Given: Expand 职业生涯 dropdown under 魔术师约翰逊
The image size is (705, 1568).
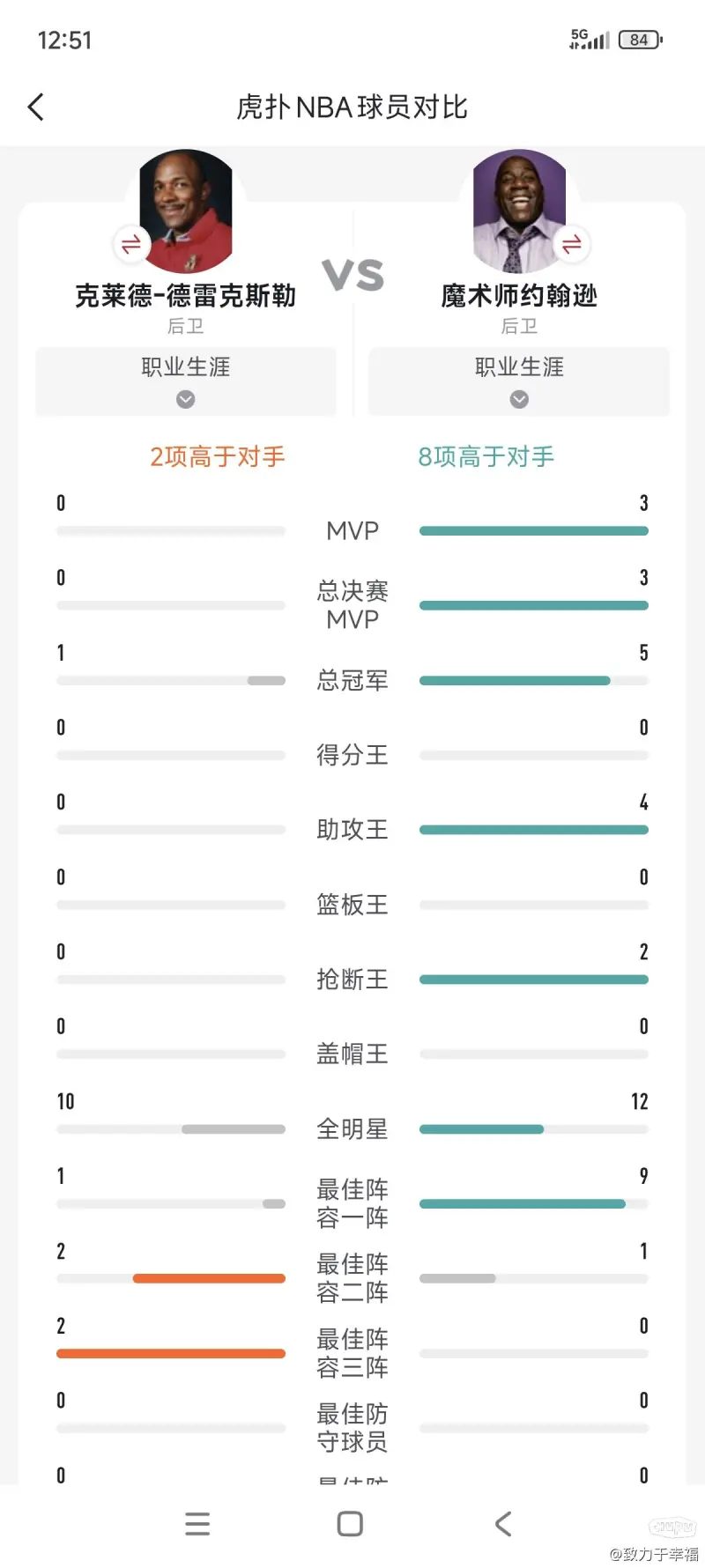Looking at the screenshot, I should (x=519, y=381).
